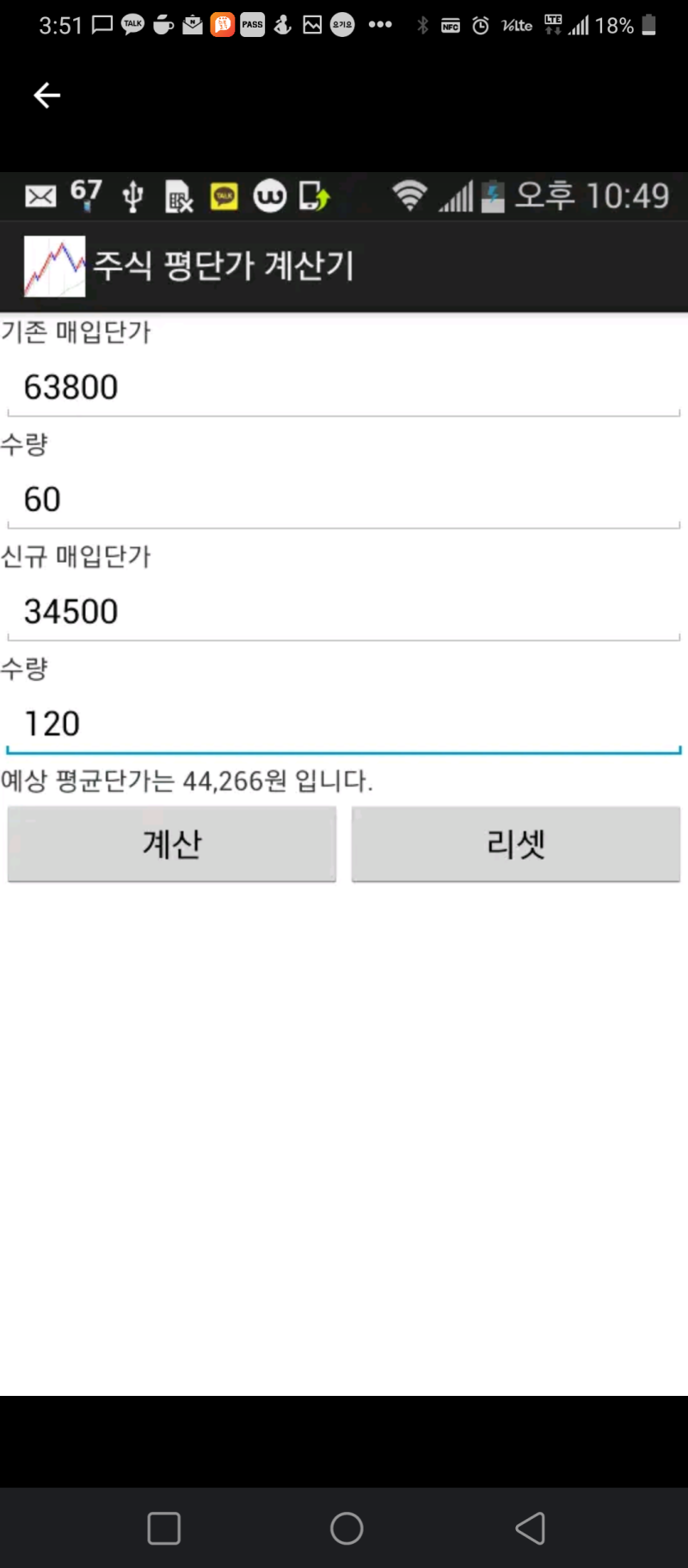Open the alarm clock status icon

click(x=479, y=25)
